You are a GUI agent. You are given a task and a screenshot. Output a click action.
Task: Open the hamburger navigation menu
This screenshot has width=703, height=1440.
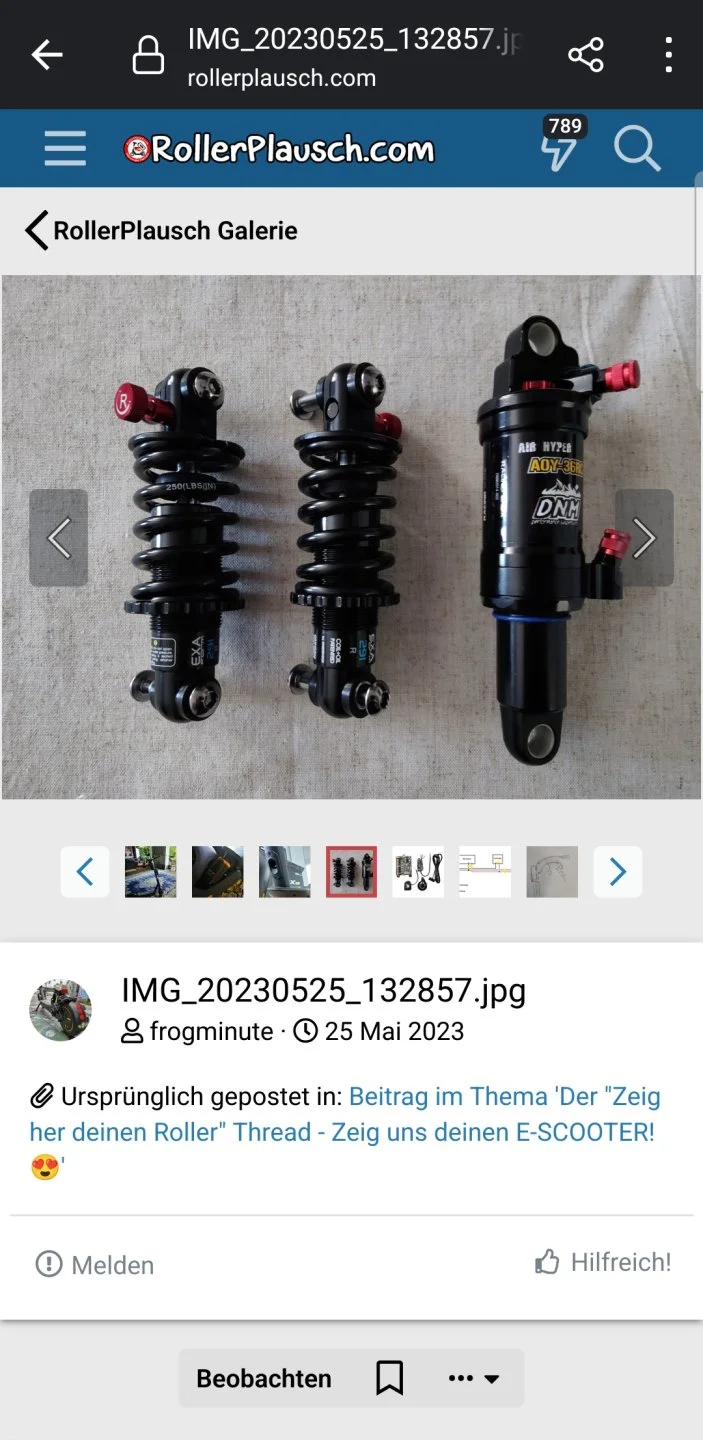pyautogui.click(x=65, y=149)
